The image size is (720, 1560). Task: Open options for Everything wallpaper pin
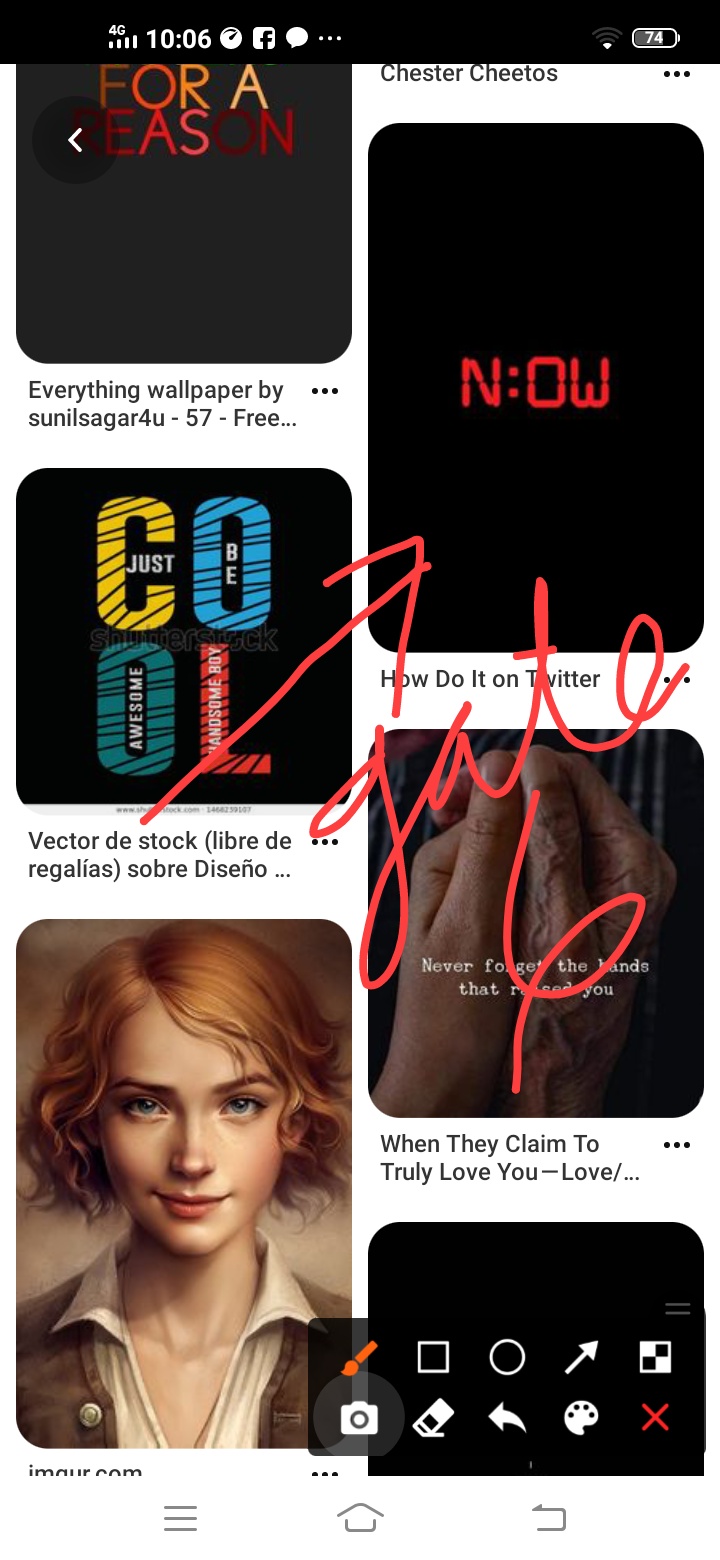(325, 391)
